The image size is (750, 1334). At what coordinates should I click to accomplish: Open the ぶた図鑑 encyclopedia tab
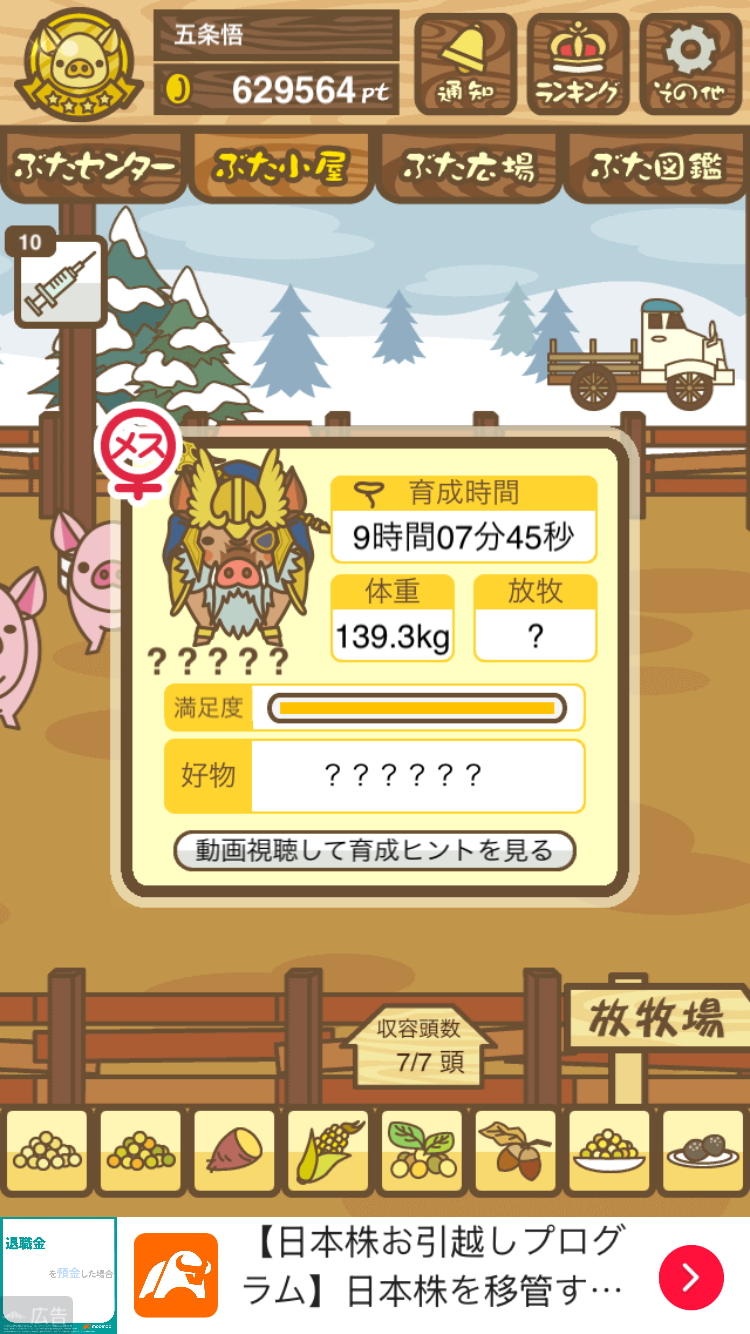656,167
